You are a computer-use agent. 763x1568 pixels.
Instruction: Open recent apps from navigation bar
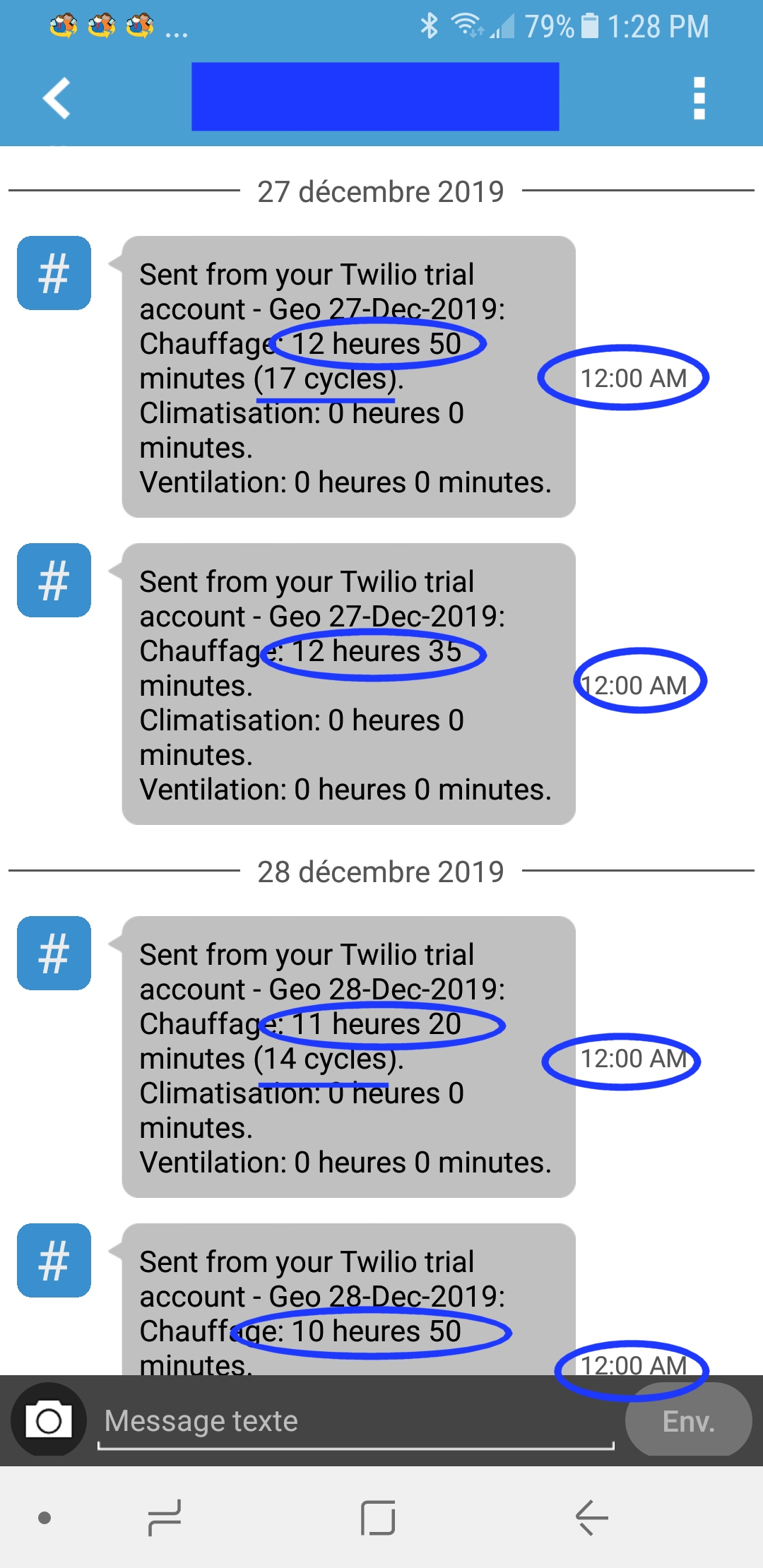[x=165, y=1517]
